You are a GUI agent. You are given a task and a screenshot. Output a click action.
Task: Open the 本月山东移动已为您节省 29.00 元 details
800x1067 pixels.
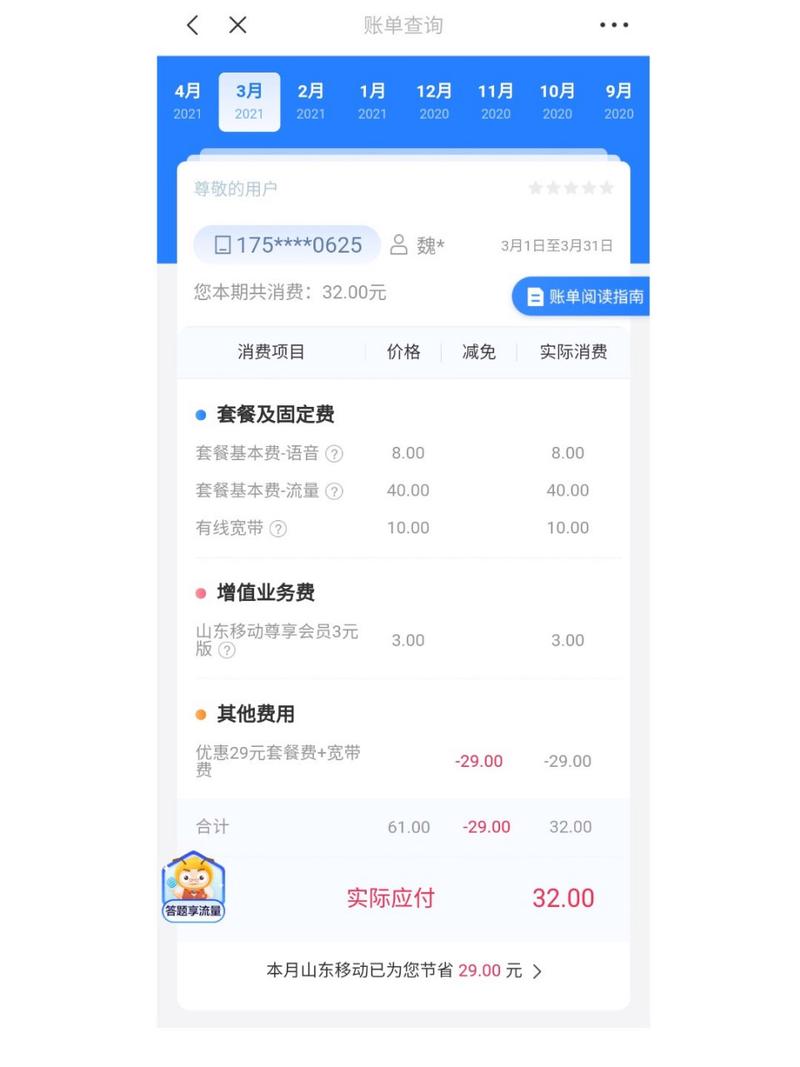click(404, 971)
